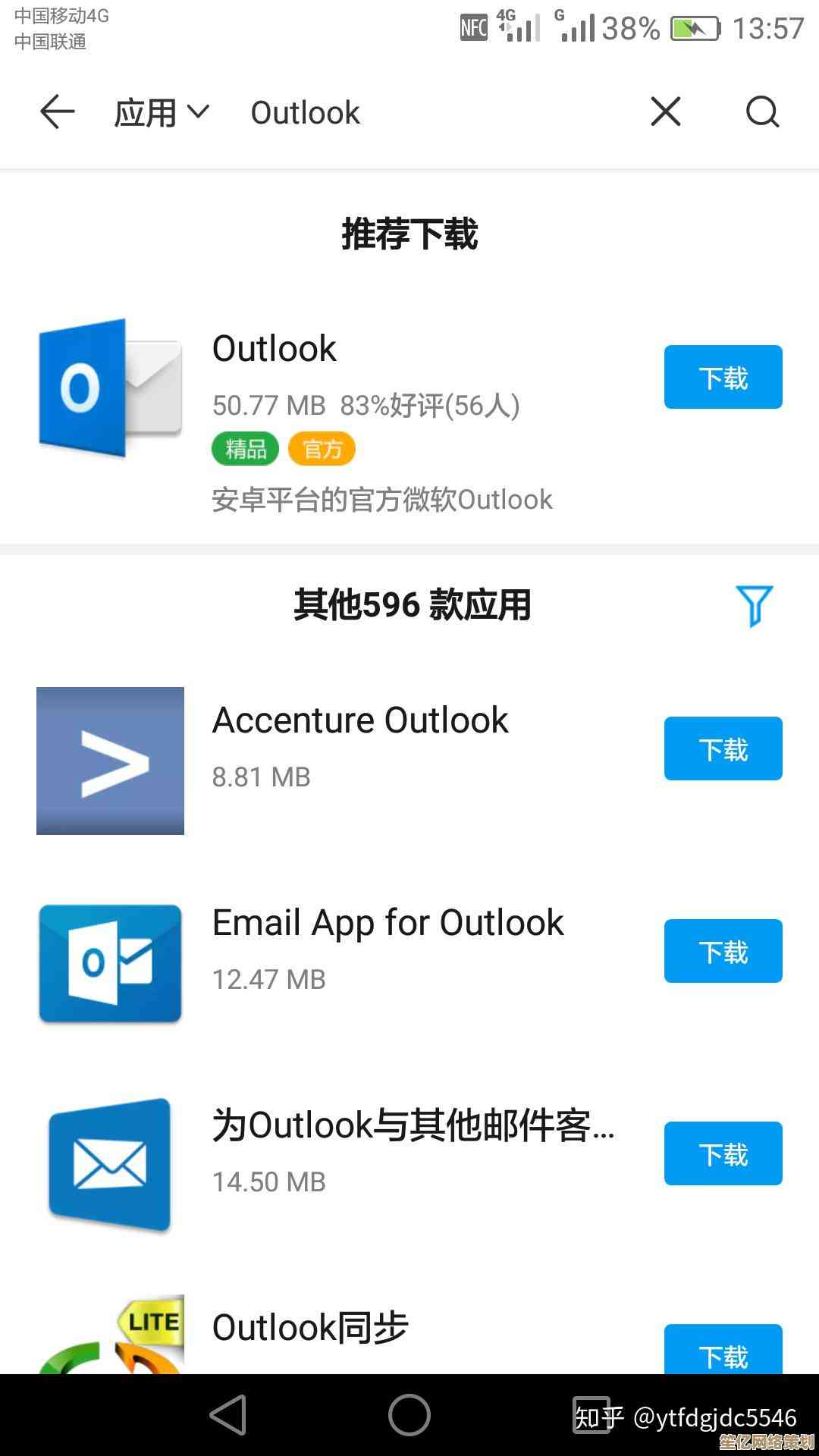
Task: Download Email App for Outlook
Action: coord(723,951)
